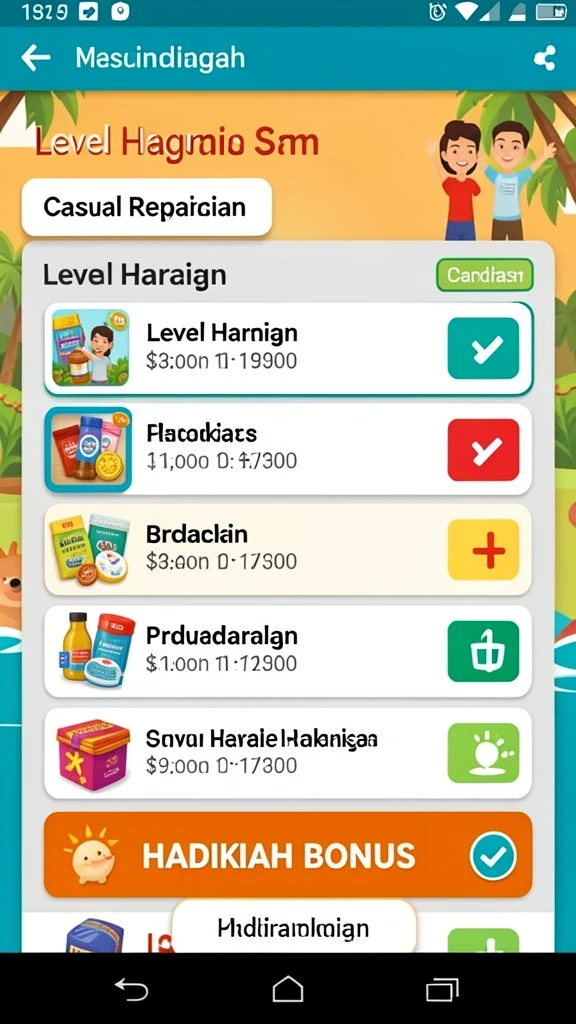
Task: Tap the Hidtiramlmian button
Action: coord(293,927)
